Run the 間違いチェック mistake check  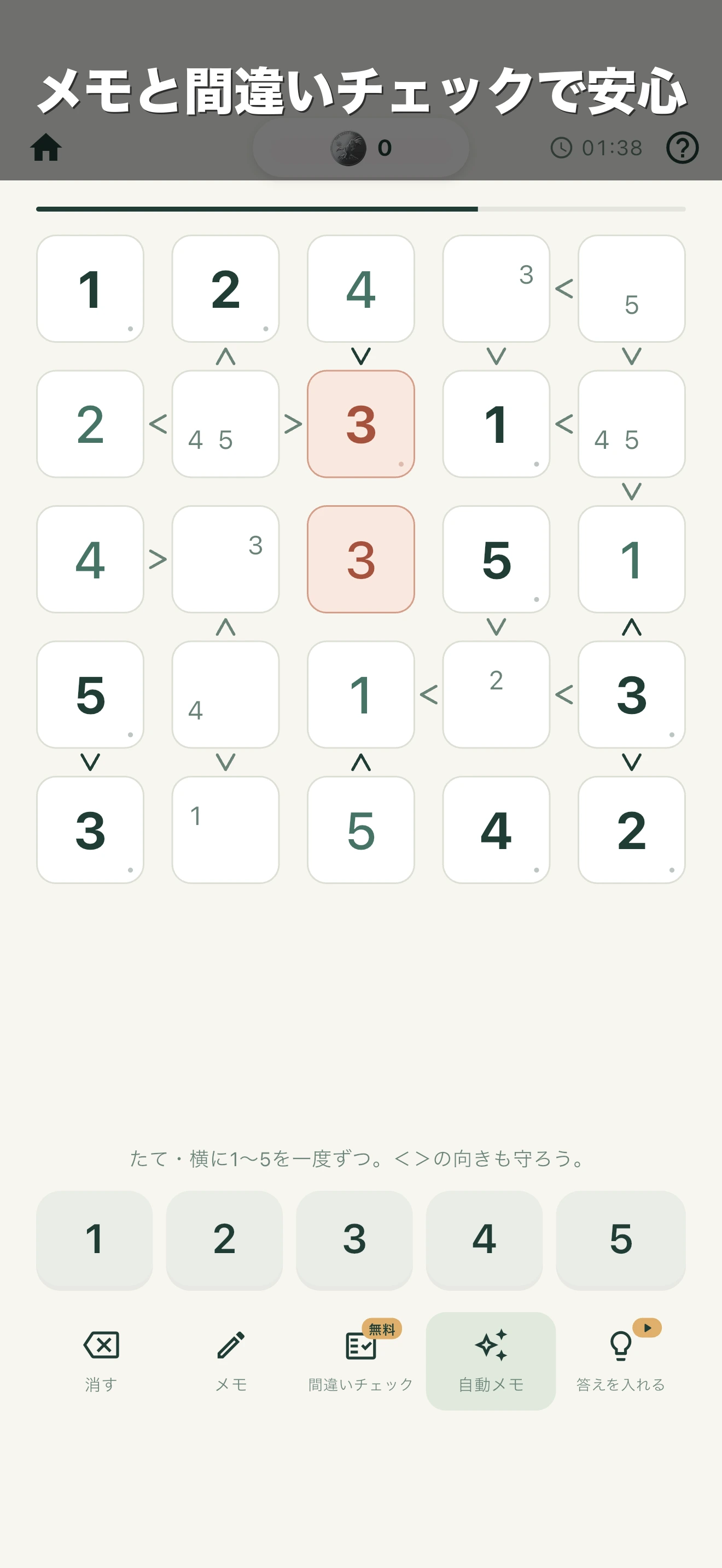click(361, 1361)
